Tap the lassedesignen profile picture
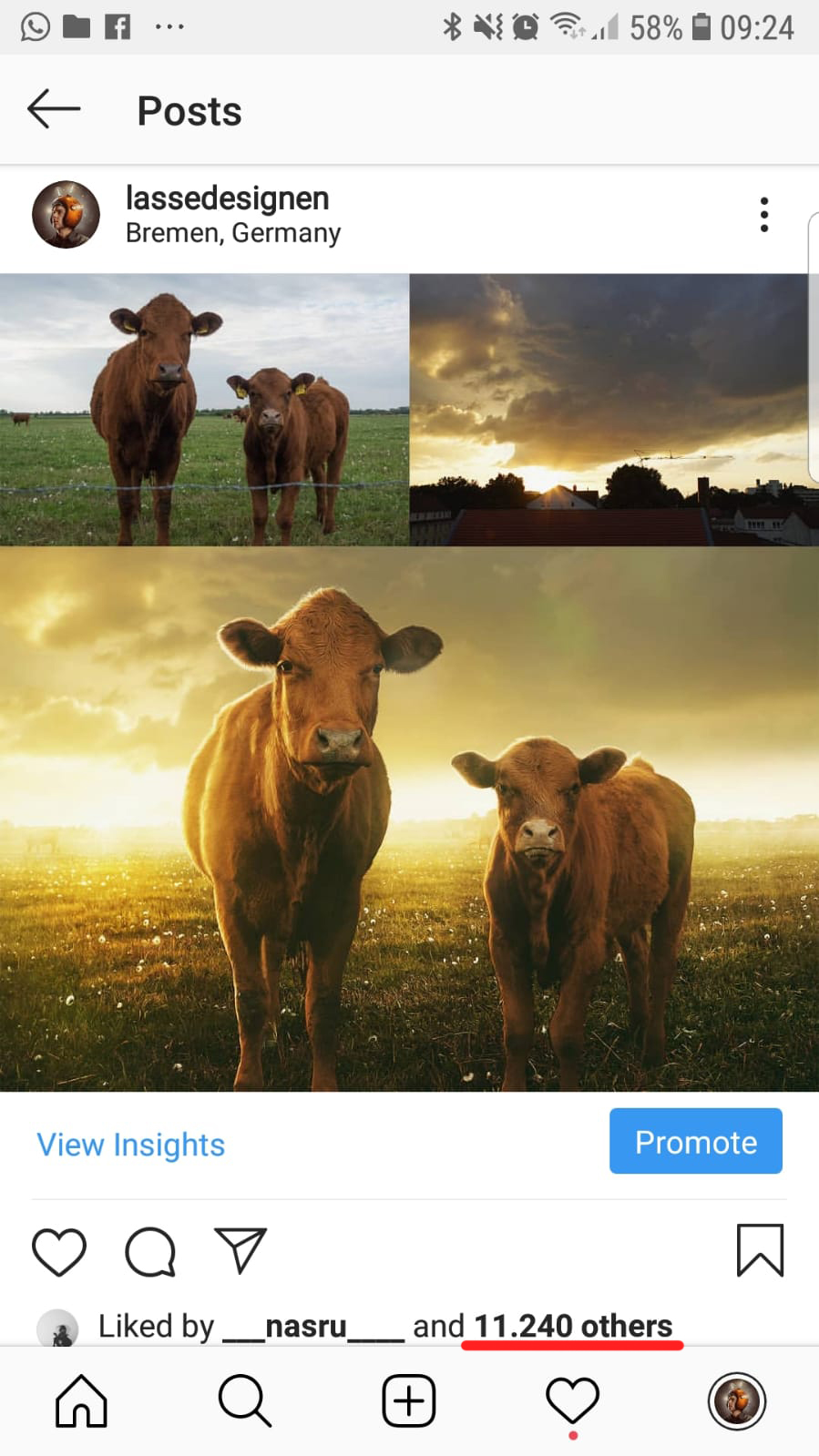Screen dimensions: 819x1456 click(x=66, y=215)
